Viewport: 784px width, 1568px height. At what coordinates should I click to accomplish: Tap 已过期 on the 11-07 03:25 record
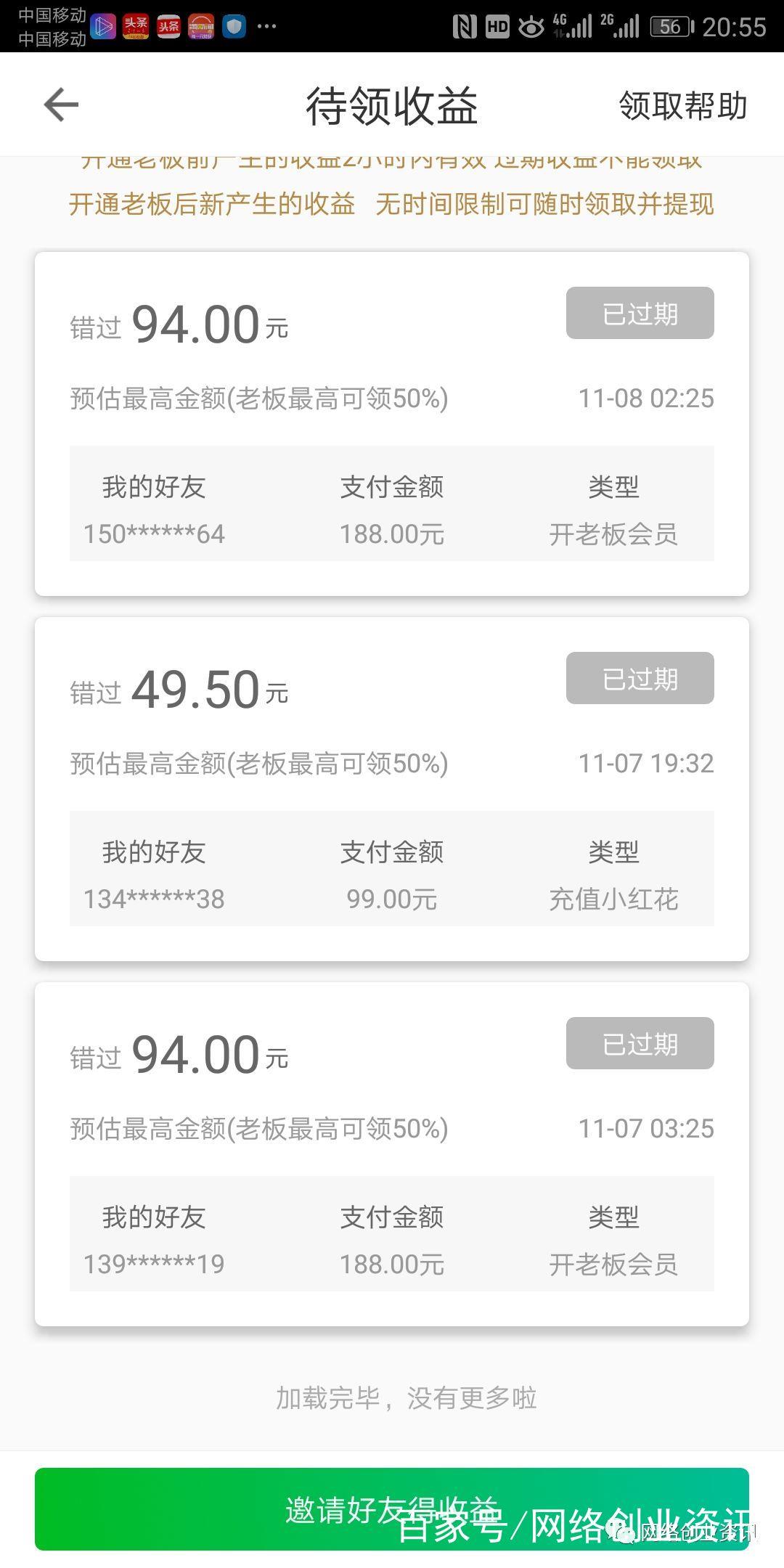[640, 1044]
